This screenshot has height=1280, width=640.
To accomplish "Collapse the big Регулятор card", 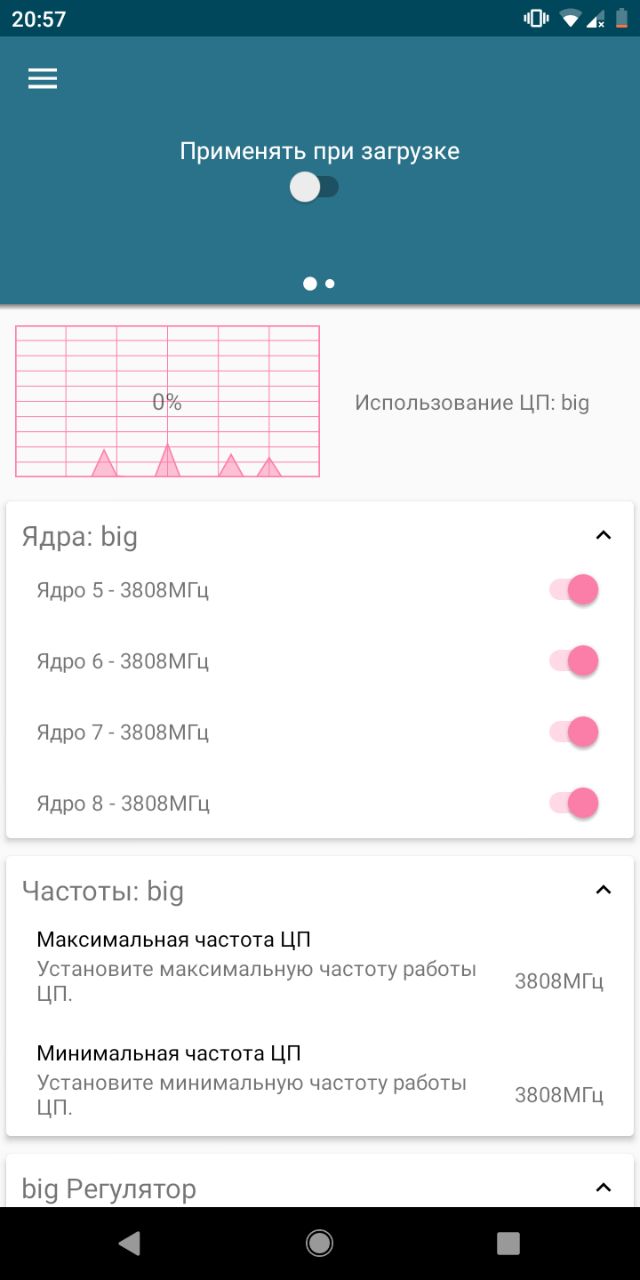I will 603,1187.
